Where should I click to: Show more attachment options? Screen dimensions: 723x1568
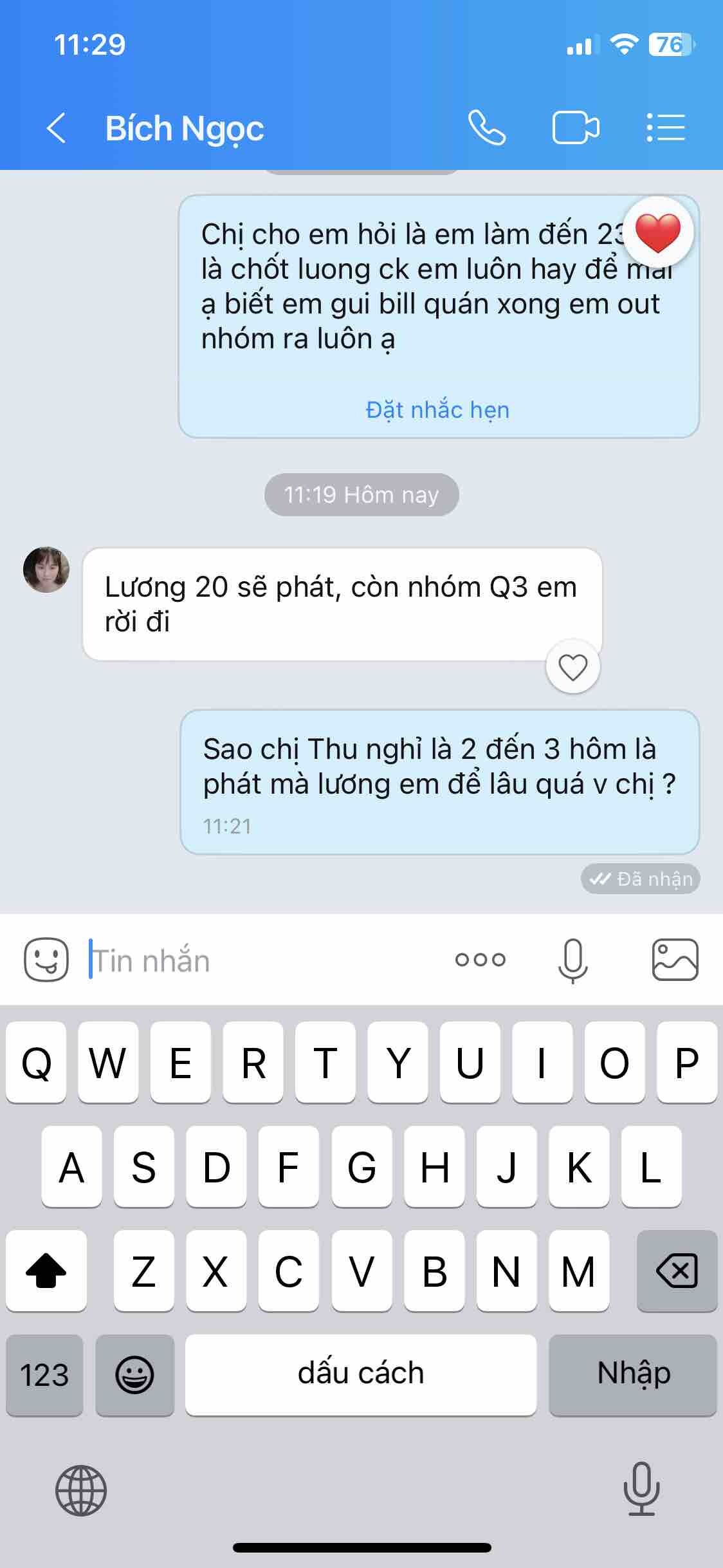[x=480, y=960]
